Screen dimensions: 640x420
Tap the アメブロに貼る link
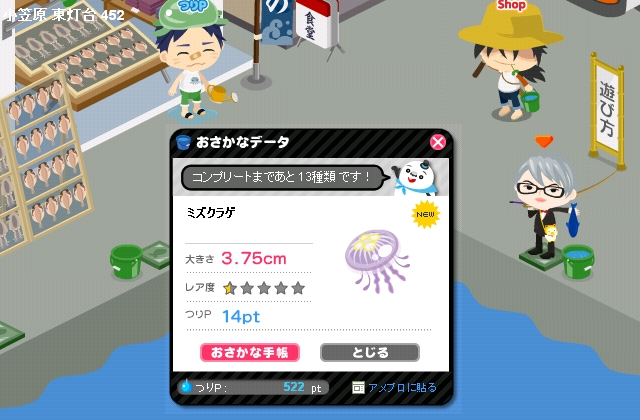394,387
